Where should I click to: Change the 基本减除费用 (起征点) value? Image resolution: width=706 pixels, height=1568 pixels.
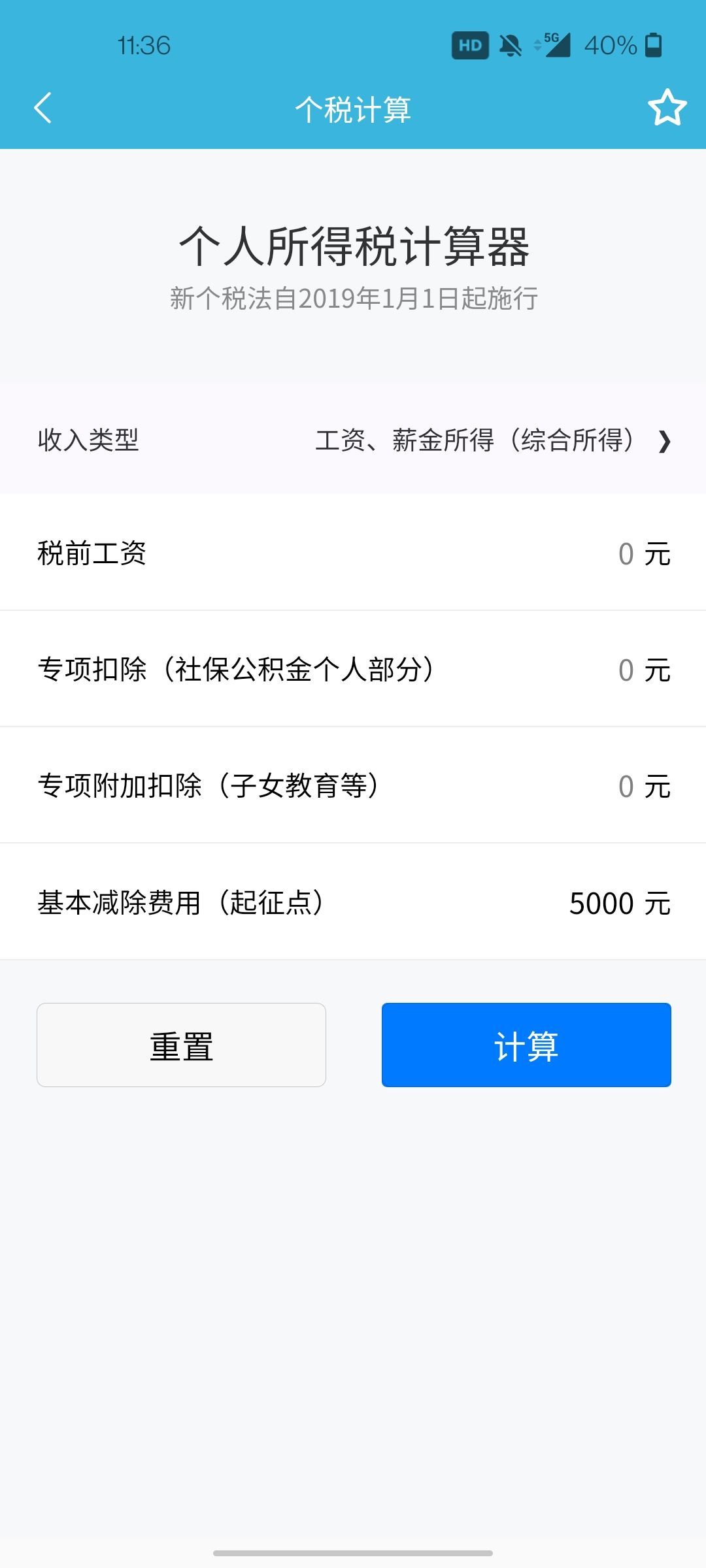601,904
